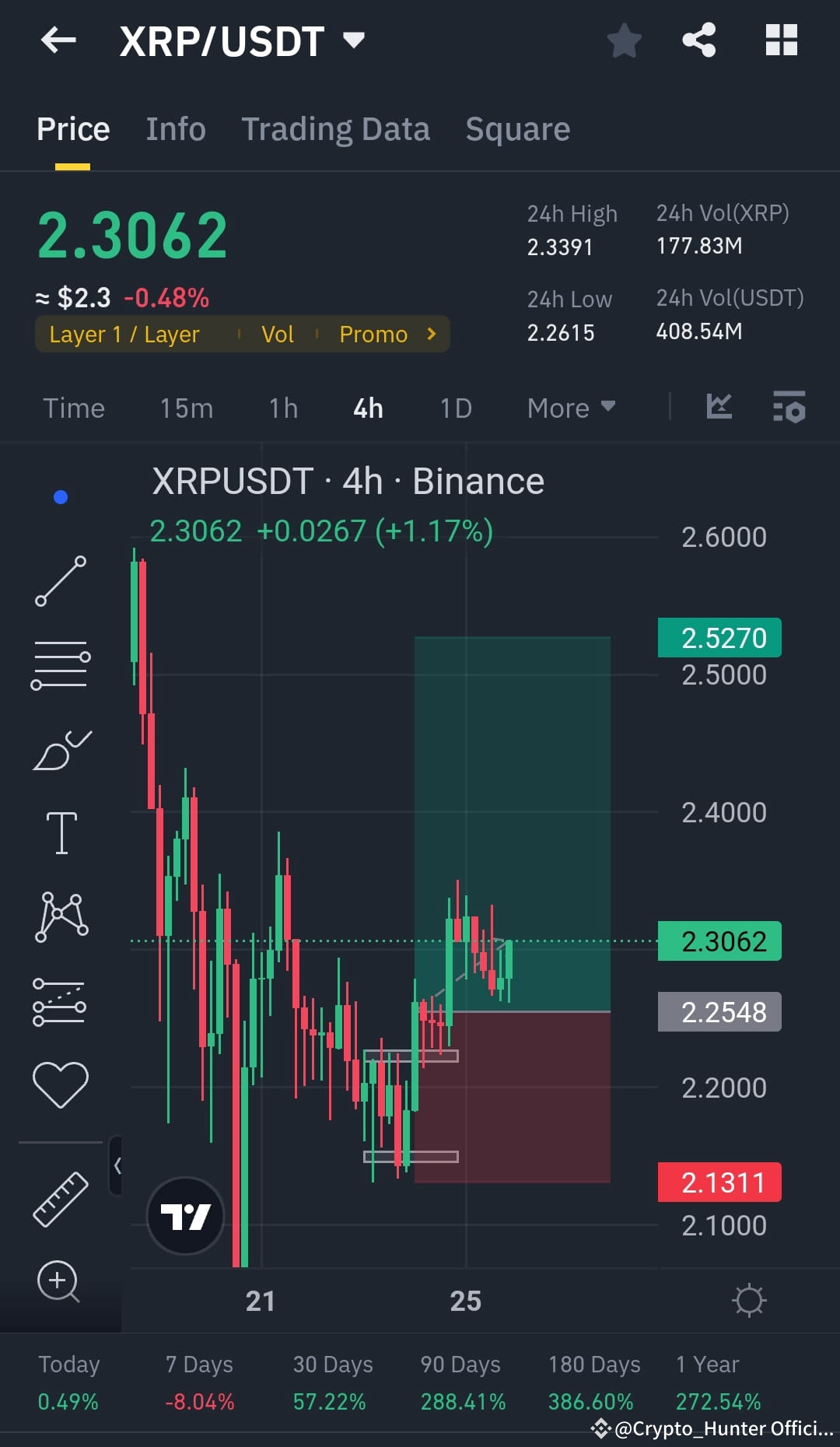
Task: Tap the share icon
Action: (x=698, y=40)
